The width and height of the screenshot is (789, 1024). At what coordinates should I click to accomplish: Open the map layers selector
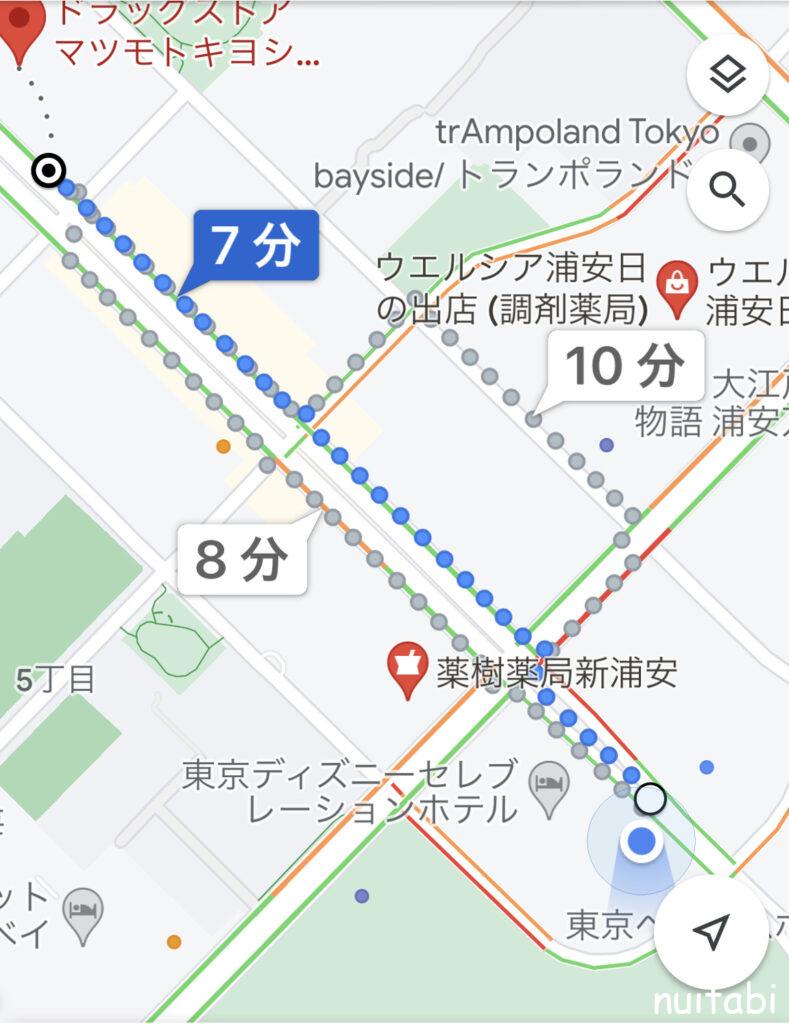click(x=727, y=76)
